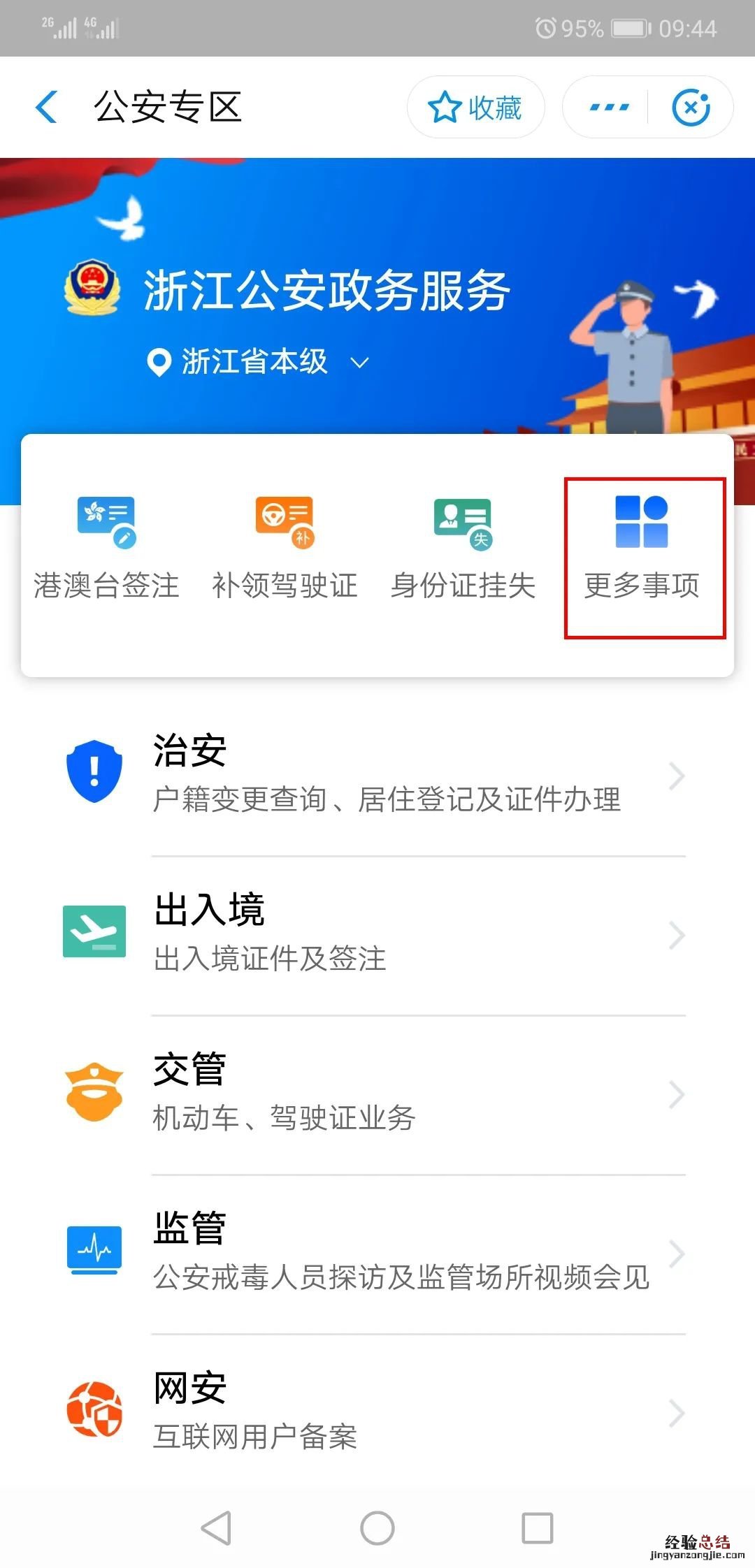Open the 监管 category
755x1568 pixels.
377,1254
